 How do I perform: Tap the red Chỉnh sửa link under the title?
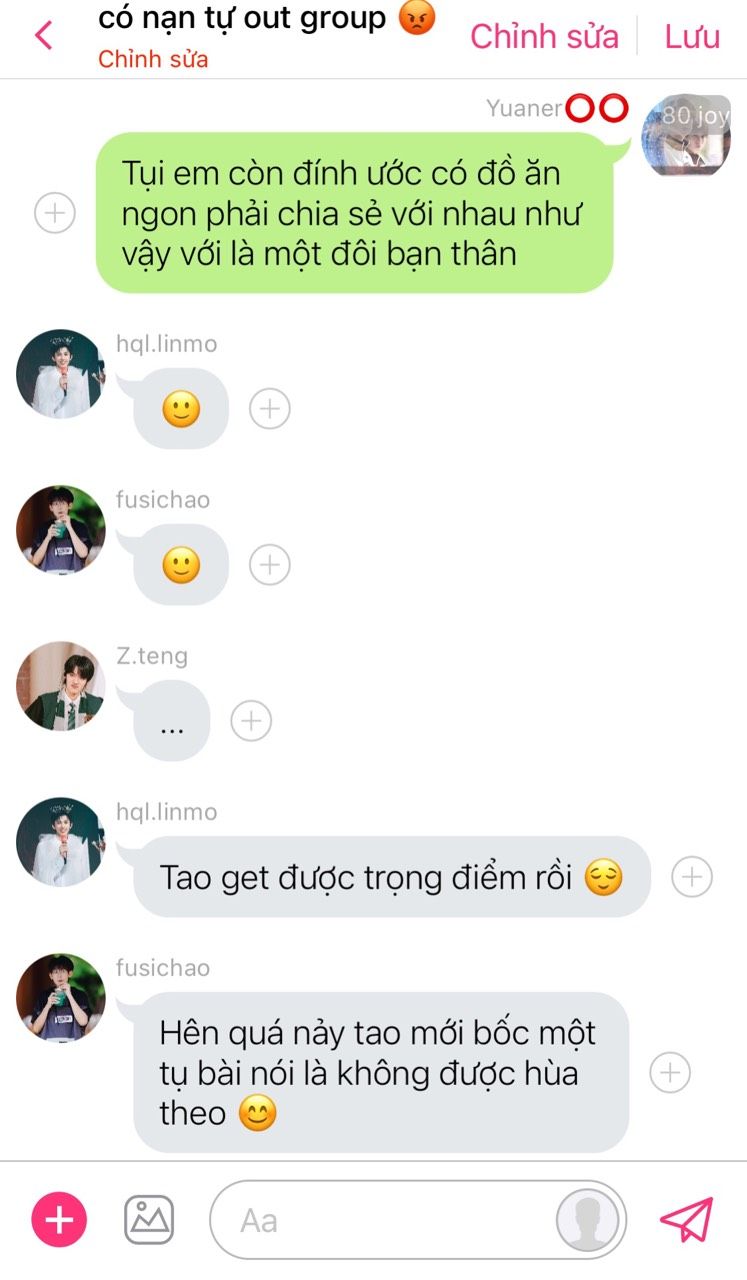[153, 60]
